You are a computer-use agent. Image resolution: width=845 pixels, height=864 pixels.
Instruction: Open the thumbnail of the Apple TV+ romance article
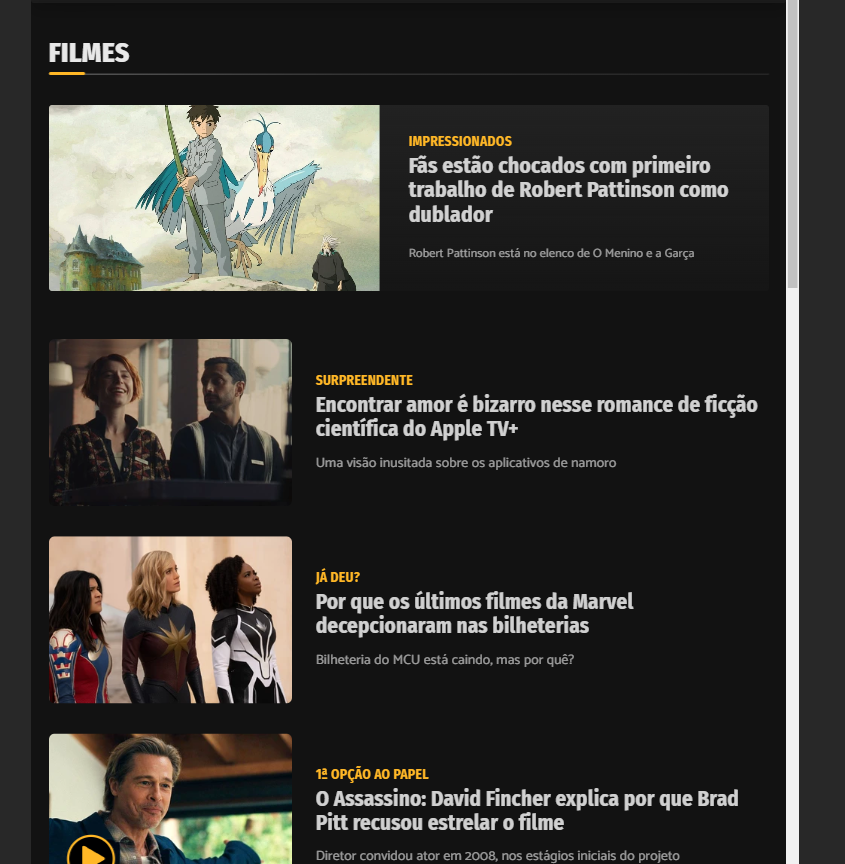[170, 421]
